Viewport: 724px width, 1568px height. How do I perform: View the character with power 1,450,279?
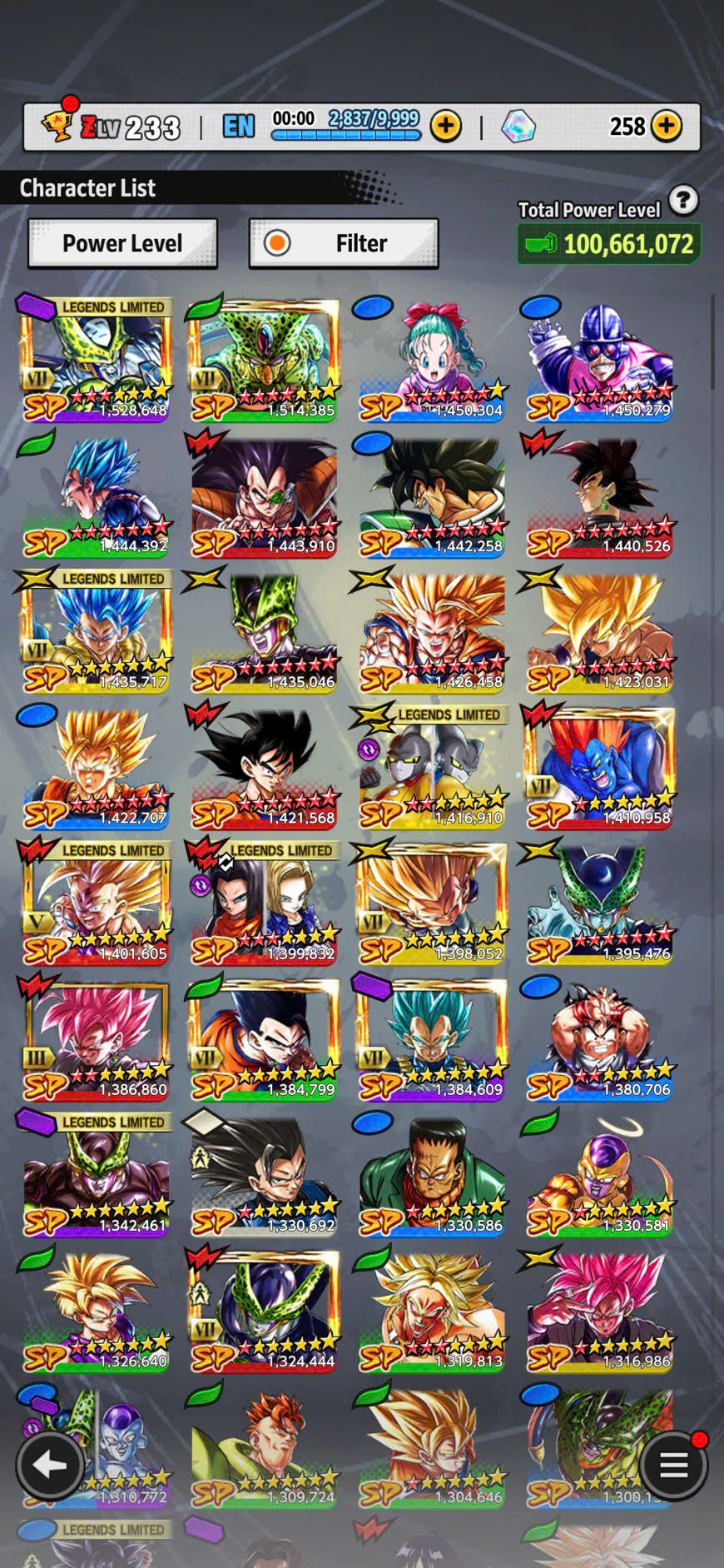tap(600, 359)
